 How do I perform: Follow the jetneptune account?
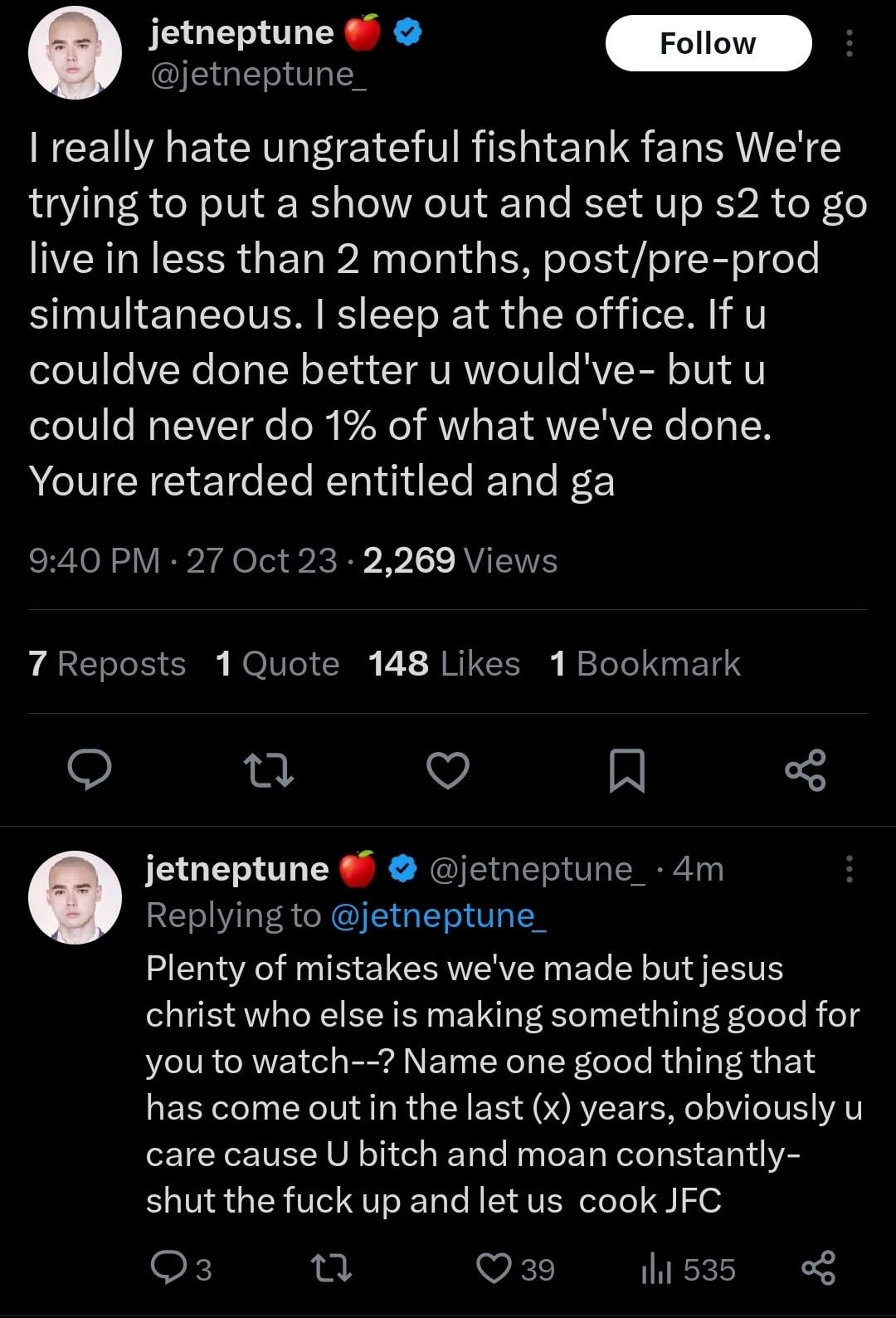[708, 43]
